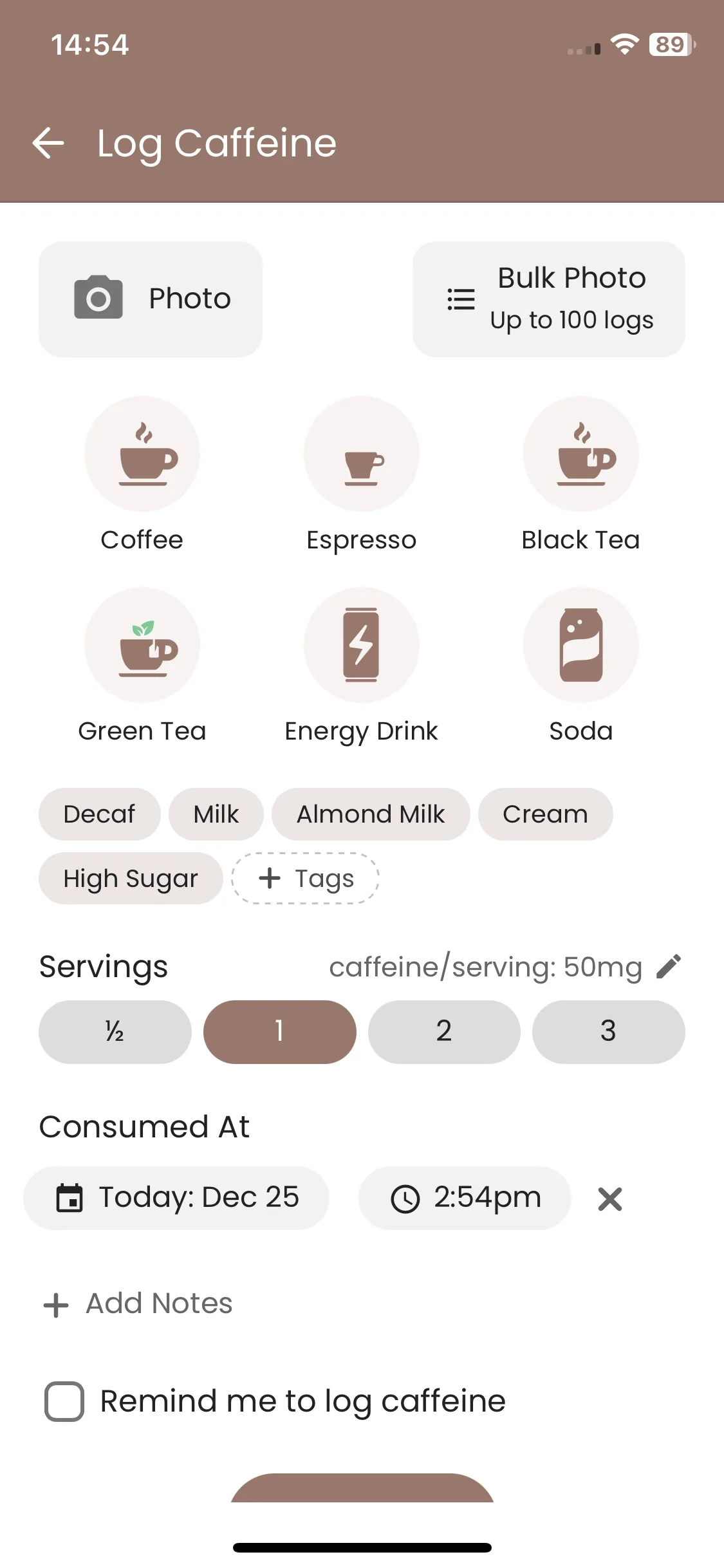
Task: Select Green Tea drink
Action: 142,645
